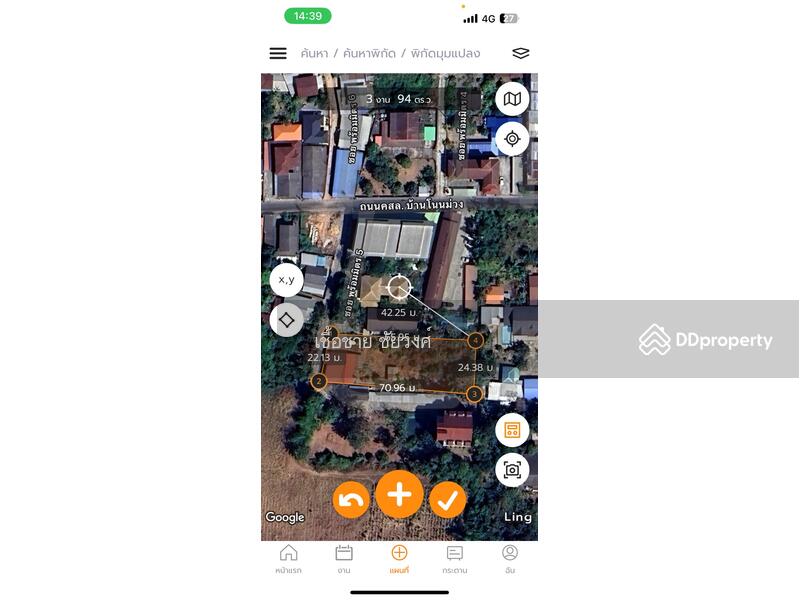Undo the last plotted point

351,499
